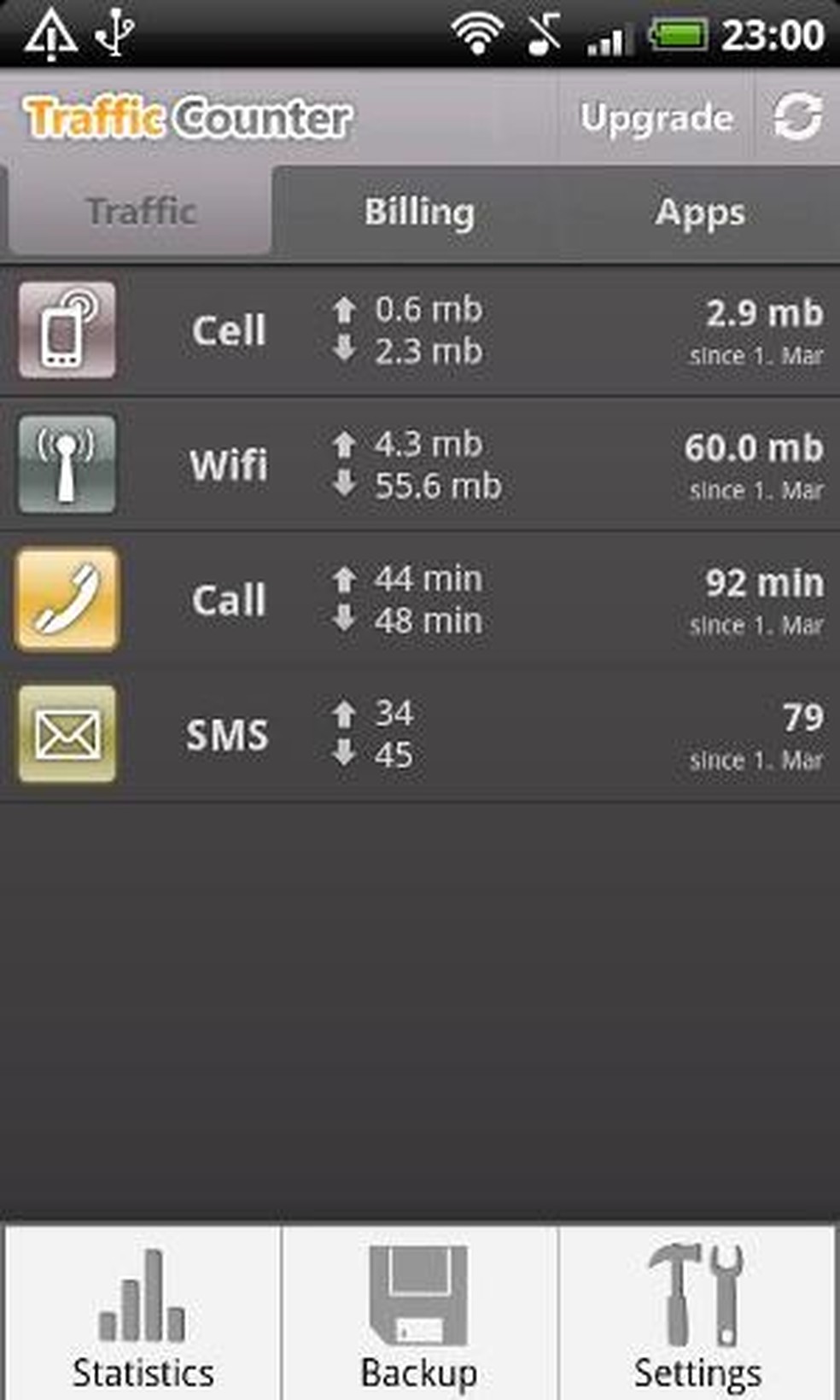Image resolution: width=840 pixels, height=1400 pixels.
Task: Open the Cell usage row details
Action: click(420, 330)
